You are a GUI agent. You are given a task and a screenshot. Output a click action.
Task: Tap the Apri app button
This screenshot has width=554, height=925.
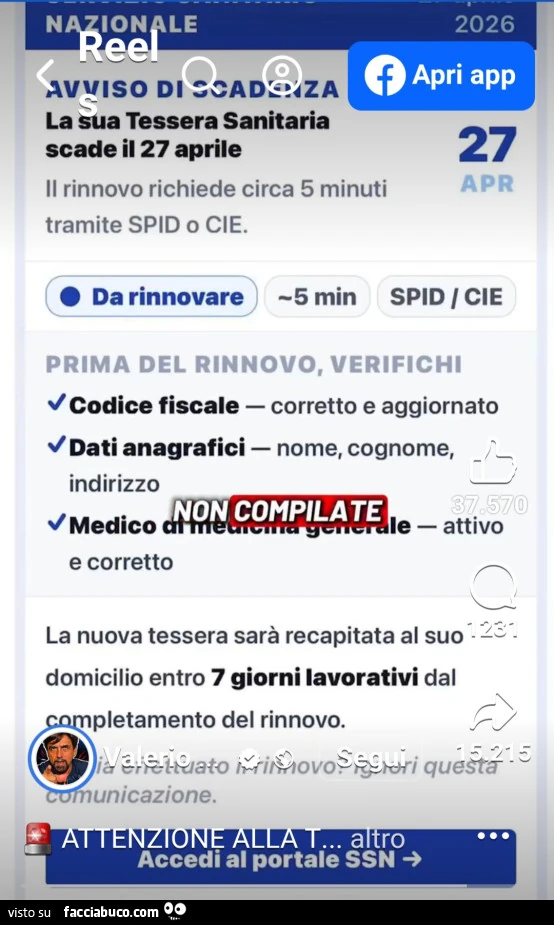(441, 76)
